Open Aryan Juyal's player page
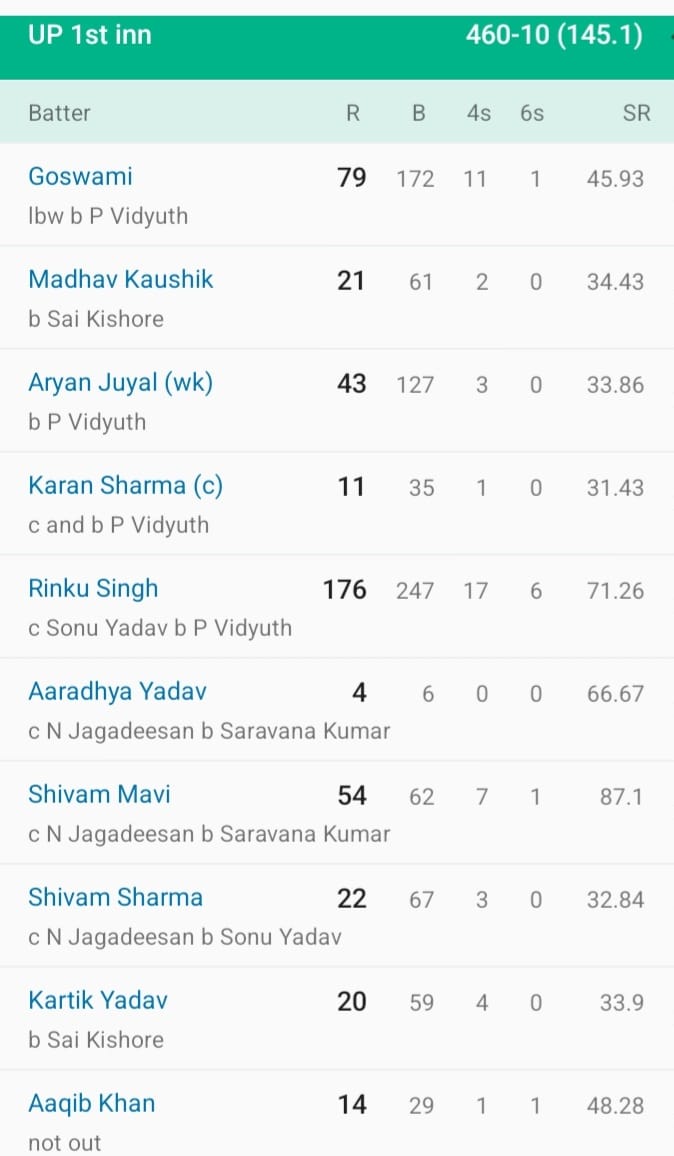The width and height of the screenshot is (674, 1156). tap(120, 382)
